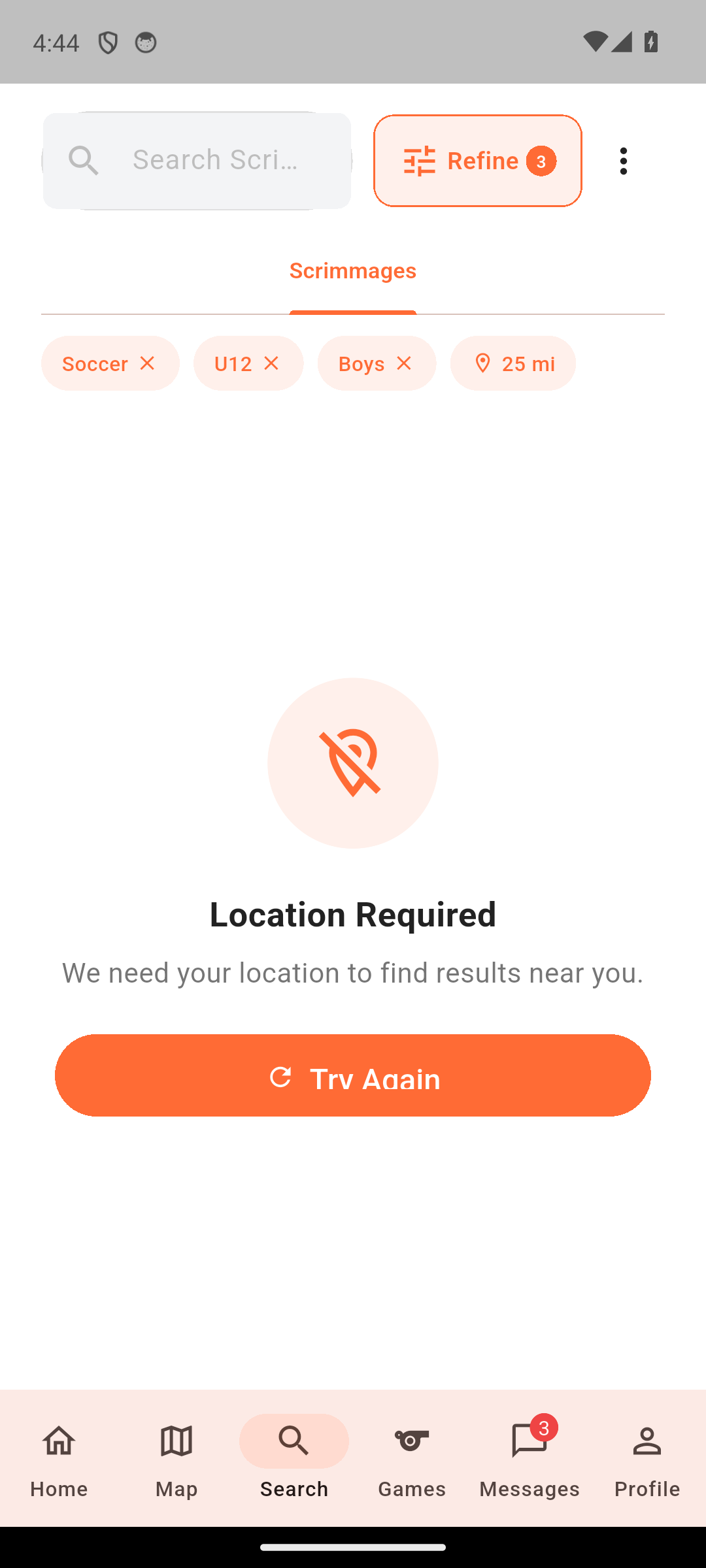This screenshot has width=706, height=1568.
Task: Remove the U12 filter chip
Action: (x=271, y=363)
